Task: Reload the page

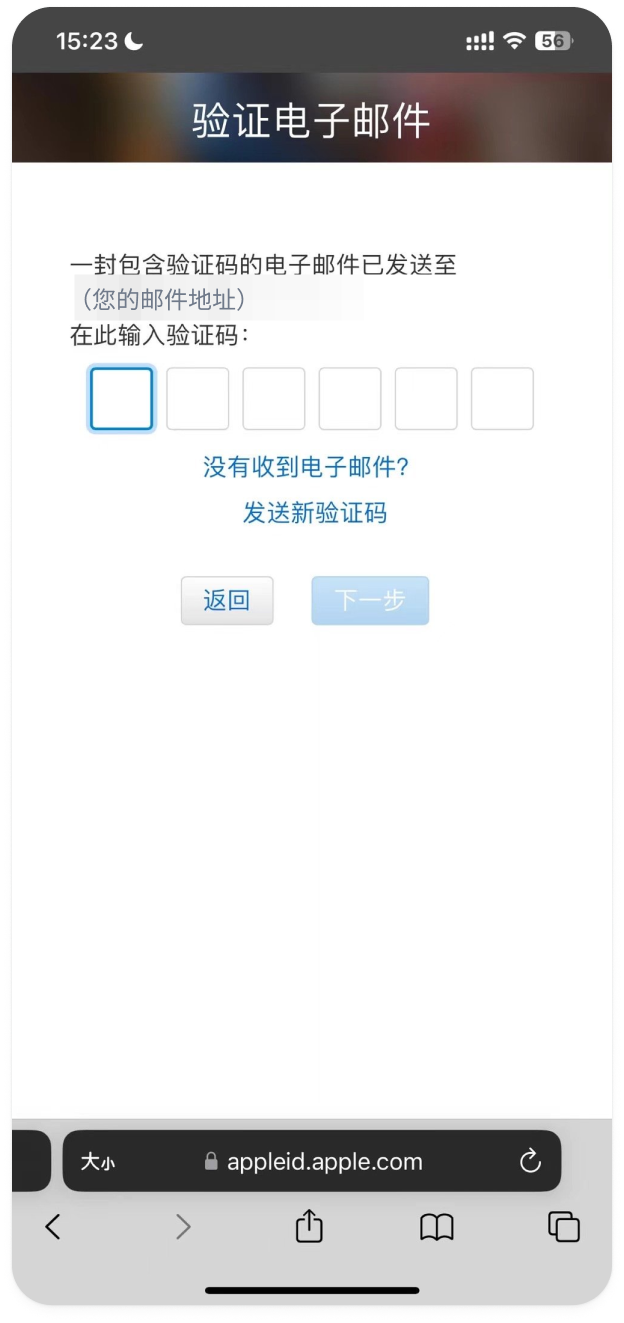Action: (x=530, y=1161)
